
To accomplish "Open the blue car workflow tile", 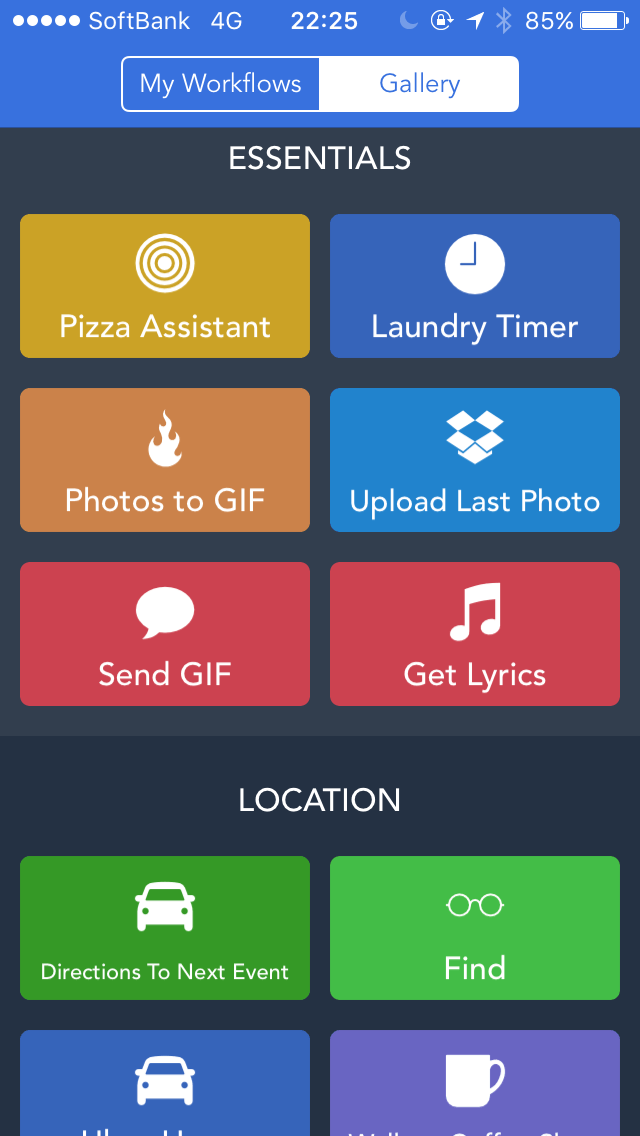I will click(165, 1084).
